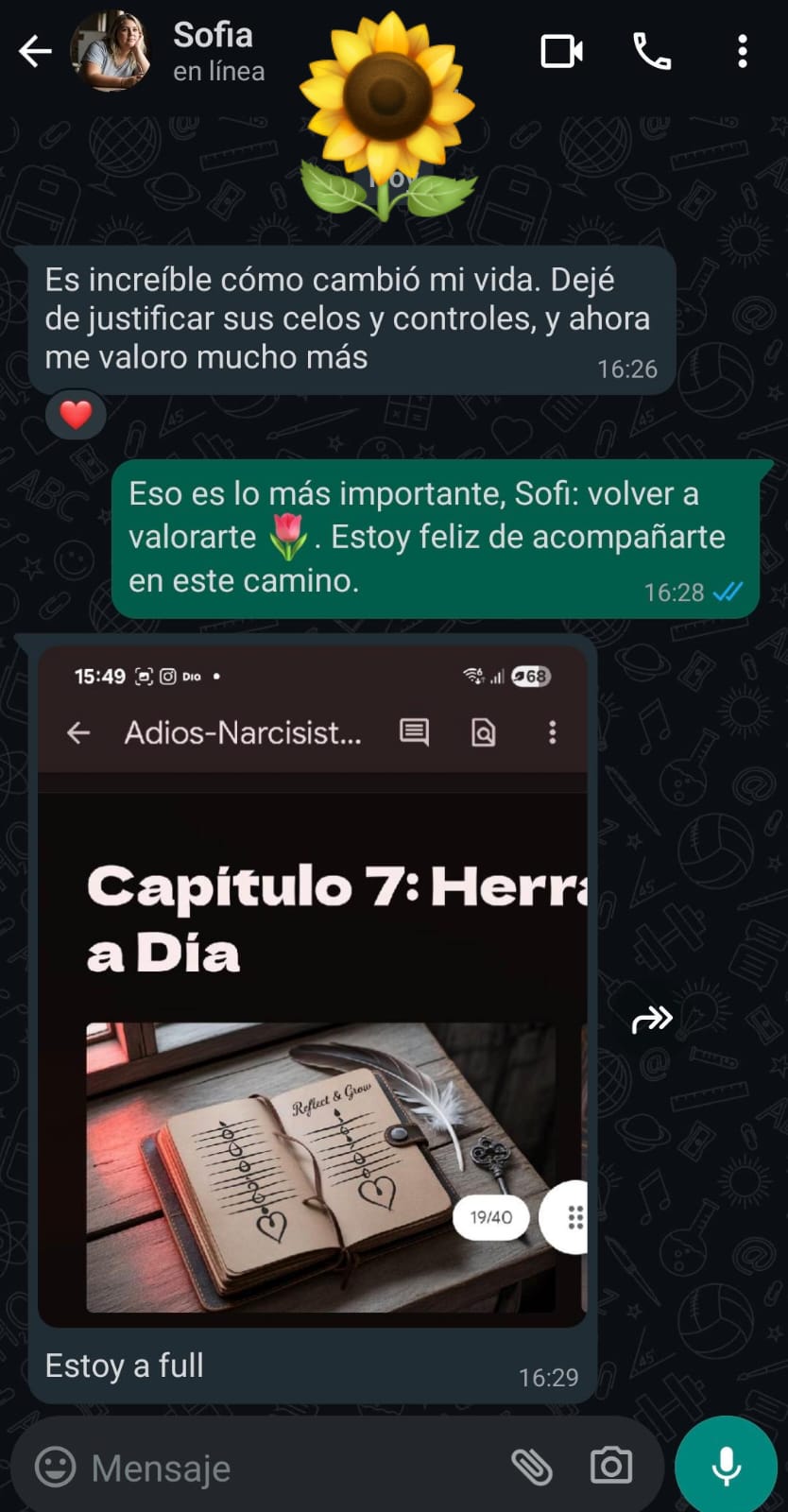Open the camera to send a photo
This screenshot has width=788, height=1512.
[610, 1466]
